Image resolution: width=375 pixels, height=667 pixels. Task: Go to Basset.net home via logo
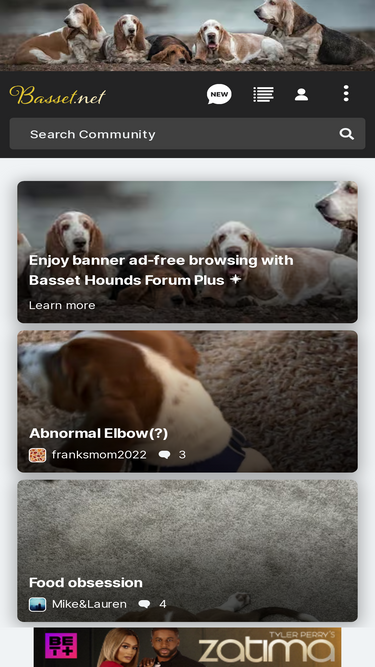pyautogui.click(x=57, y=95)
